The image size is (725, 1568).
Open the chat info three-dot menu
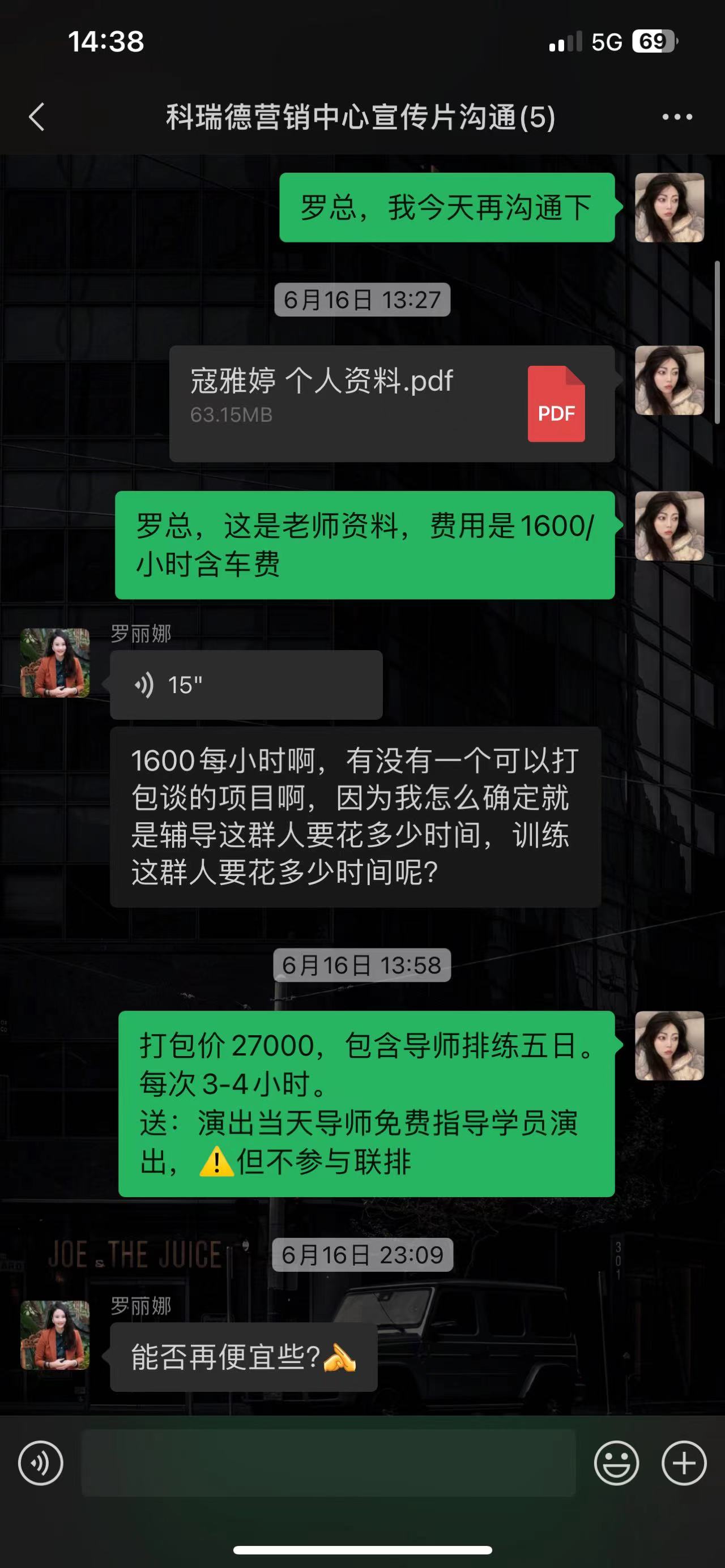click(x=677, y=117)
